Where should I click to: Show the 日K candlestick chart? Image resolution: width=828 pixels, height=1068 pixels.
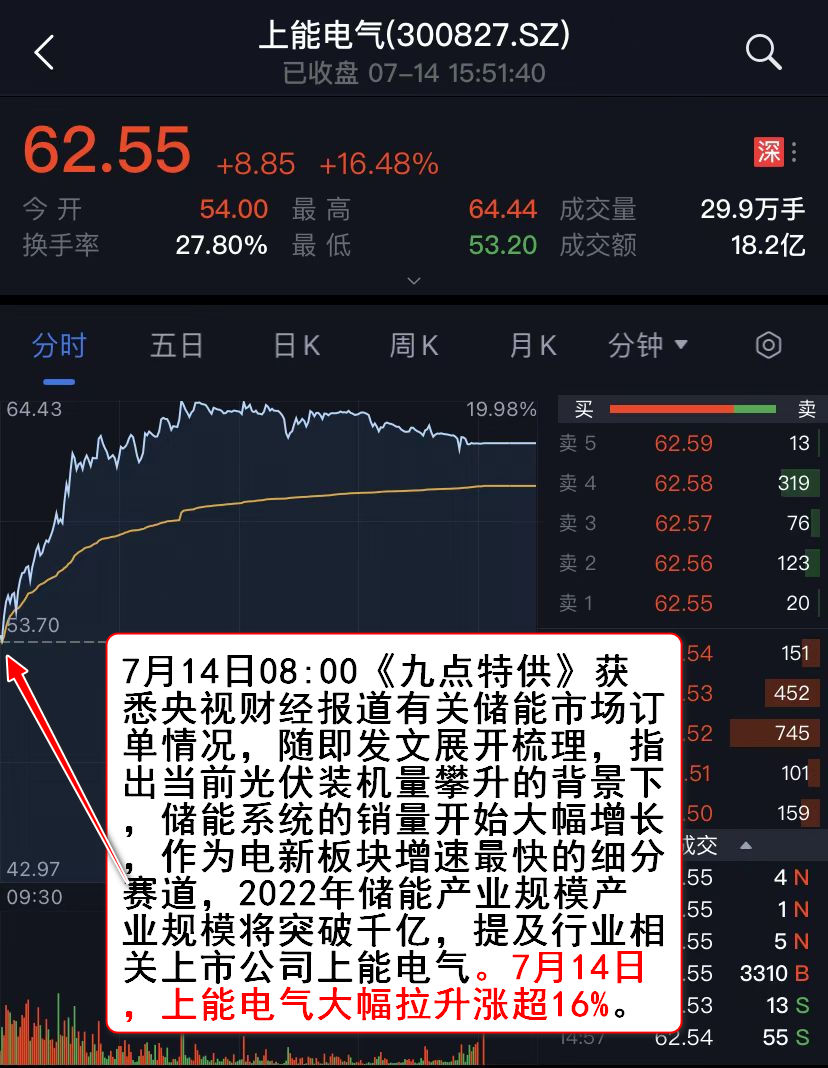point(296,346)
